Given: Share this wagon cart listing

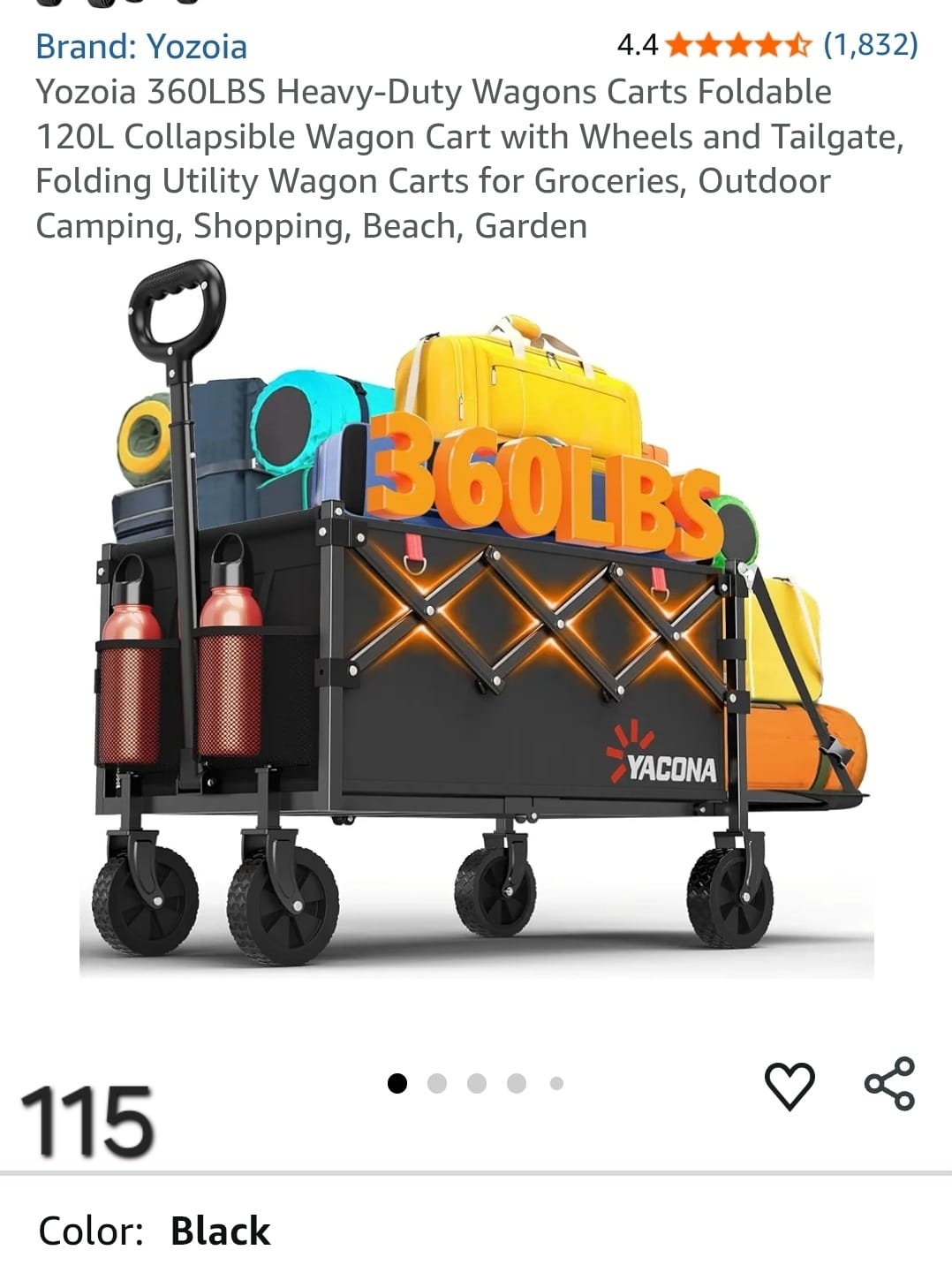Looking at the screenshot, I should point(889,1083).
